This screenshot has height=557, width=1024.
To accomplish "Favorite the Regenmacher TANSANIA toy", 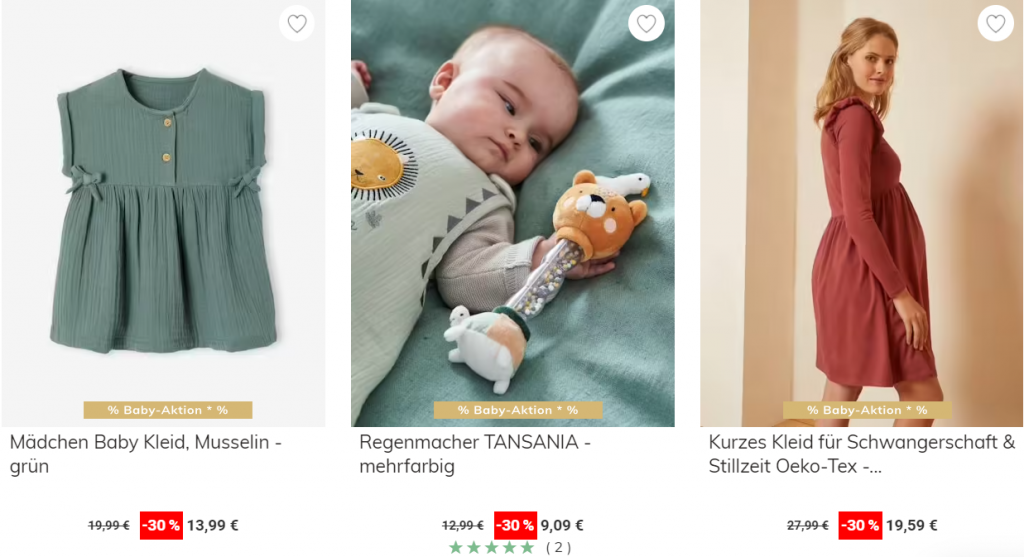I will 646,23.
